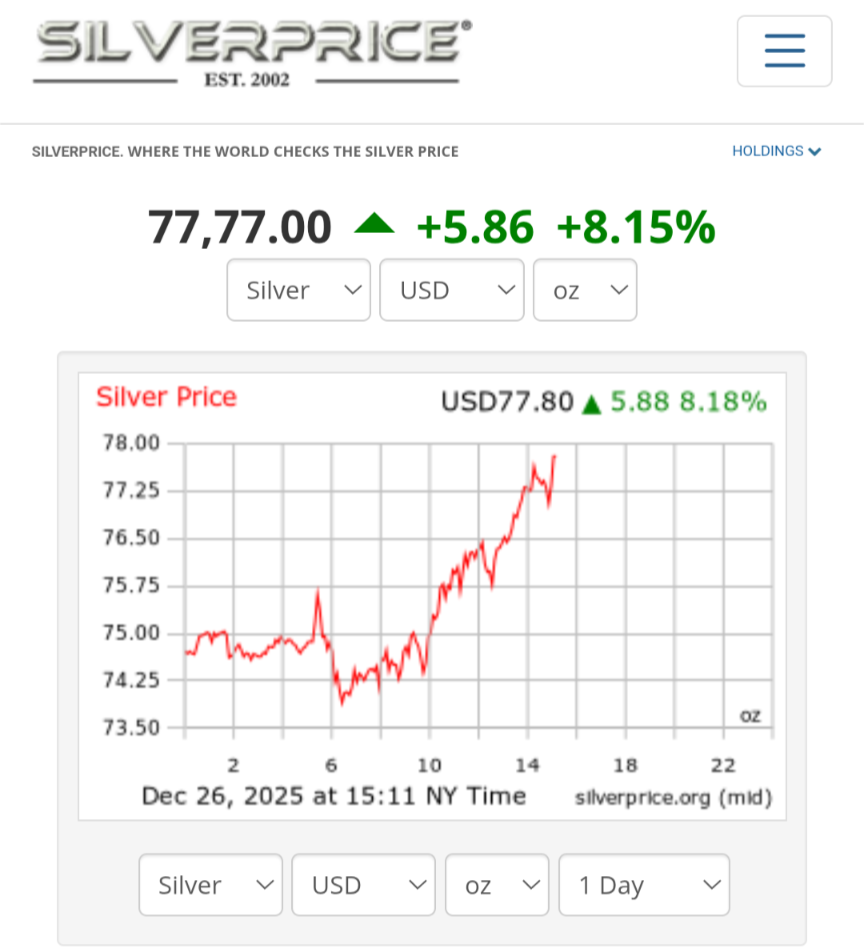
Task: Change weight unit in the dropdown beside 1 Day
Action: tap(497, 885)
